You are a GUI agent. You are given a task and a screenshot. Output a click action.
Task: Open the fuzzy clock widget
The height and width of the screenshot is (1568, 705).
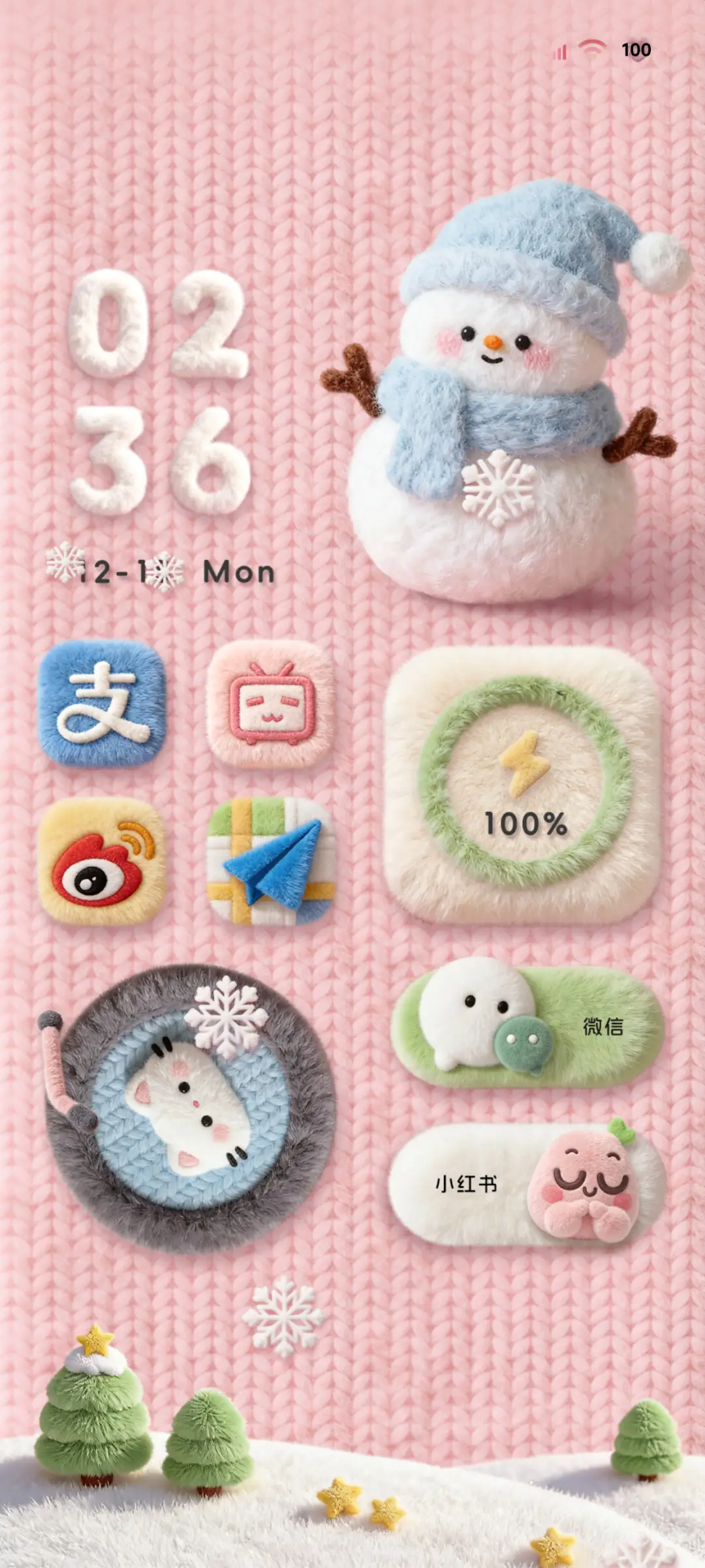pos(160,392)
